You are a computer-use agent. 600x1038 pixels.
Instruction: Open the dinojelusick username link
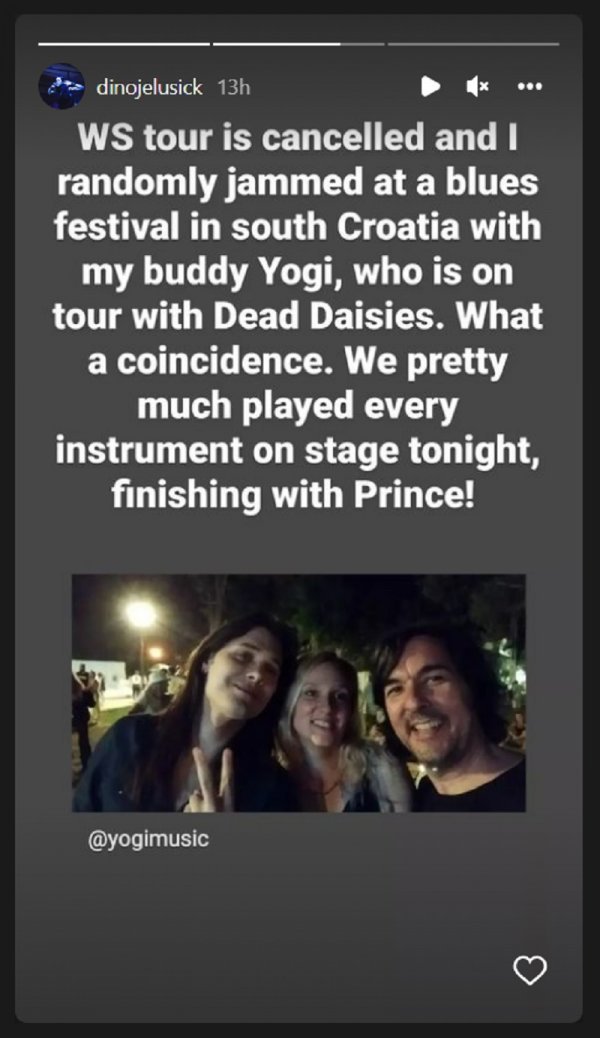pyautogui.click(x=150, y=88)
